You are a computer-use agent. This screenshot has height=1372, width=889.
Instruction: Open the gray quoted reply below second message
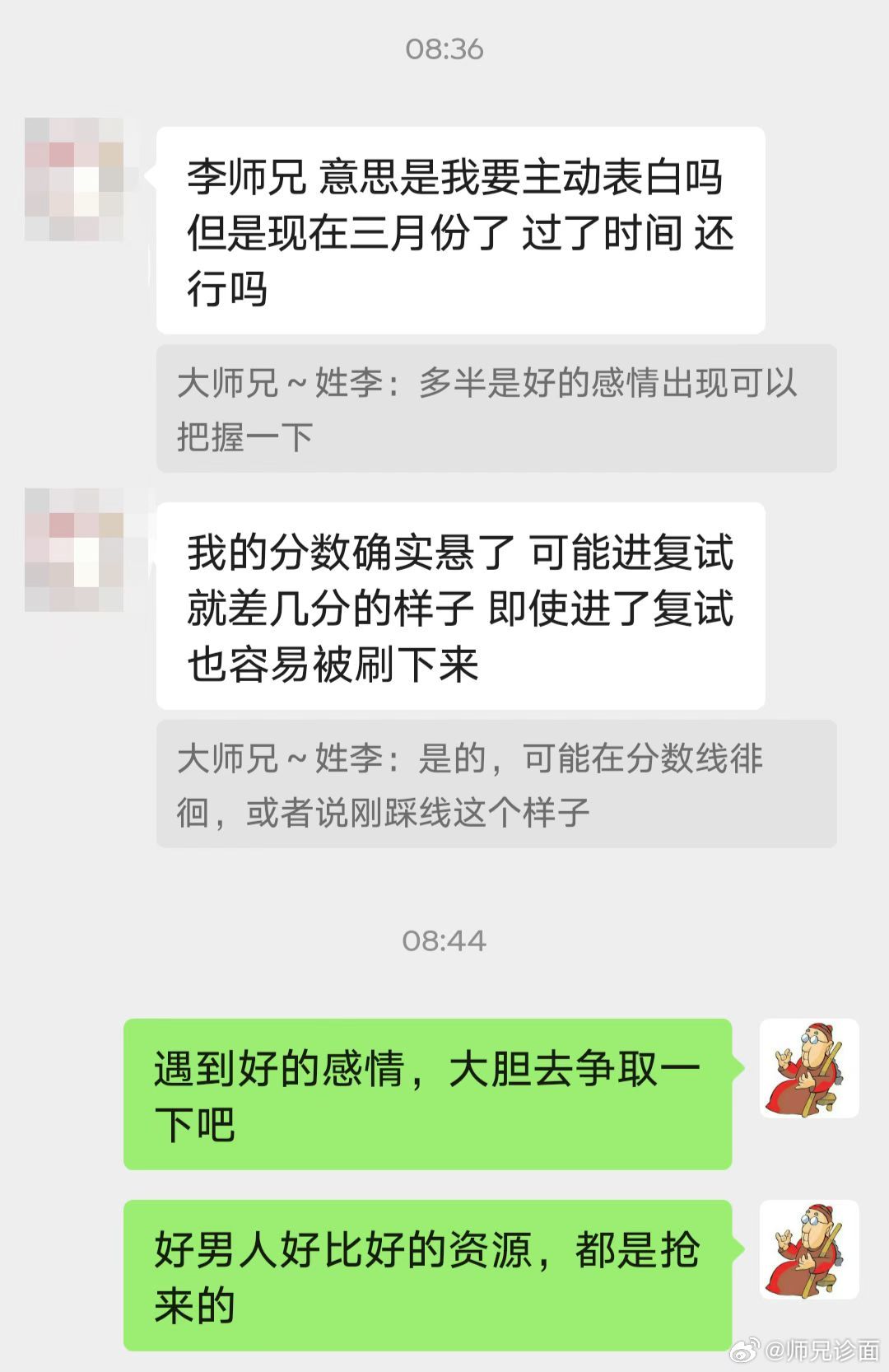[x=494, y=786]
